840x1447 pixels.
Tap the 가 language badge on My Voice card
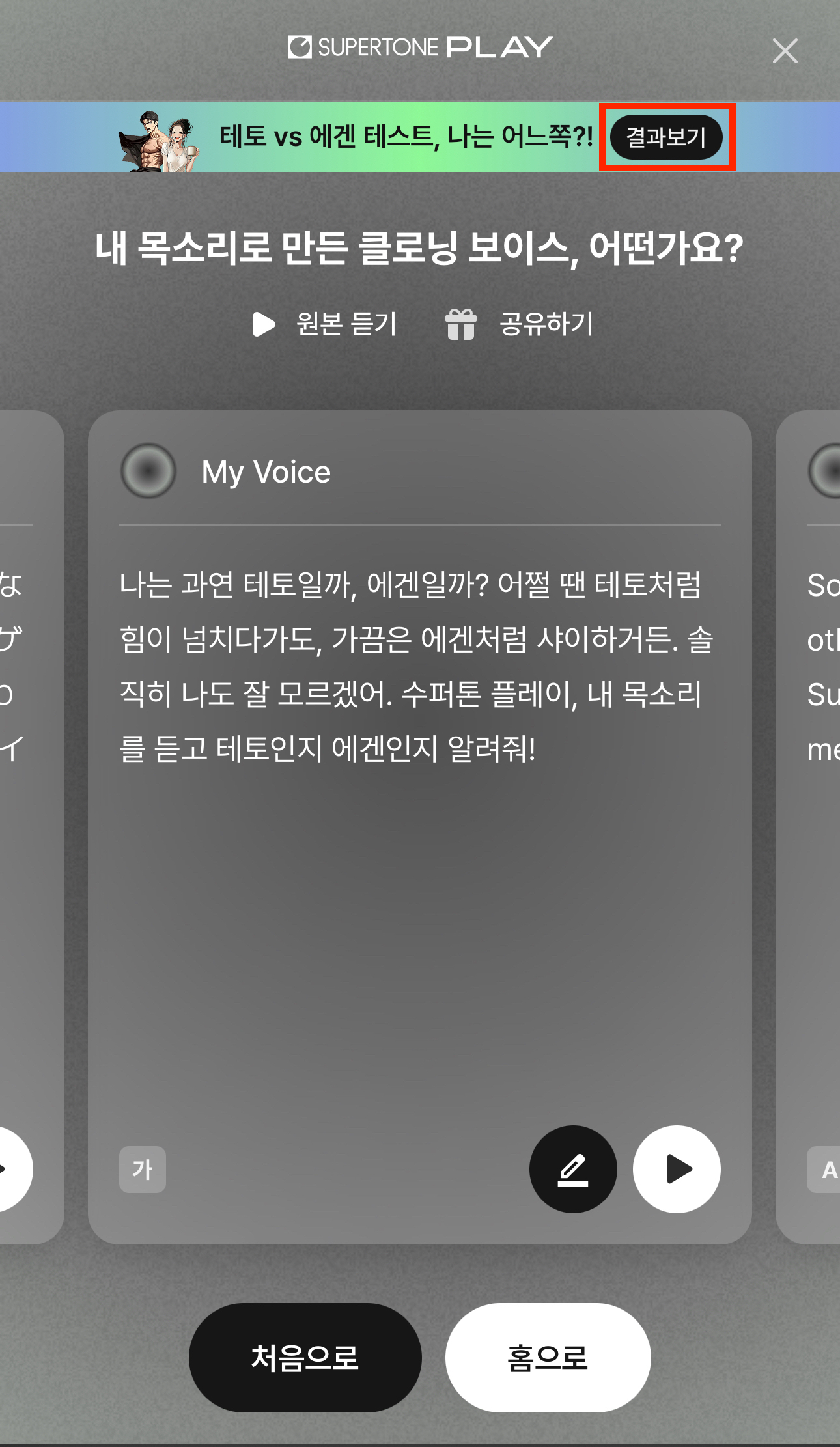tap(143, 1170)
